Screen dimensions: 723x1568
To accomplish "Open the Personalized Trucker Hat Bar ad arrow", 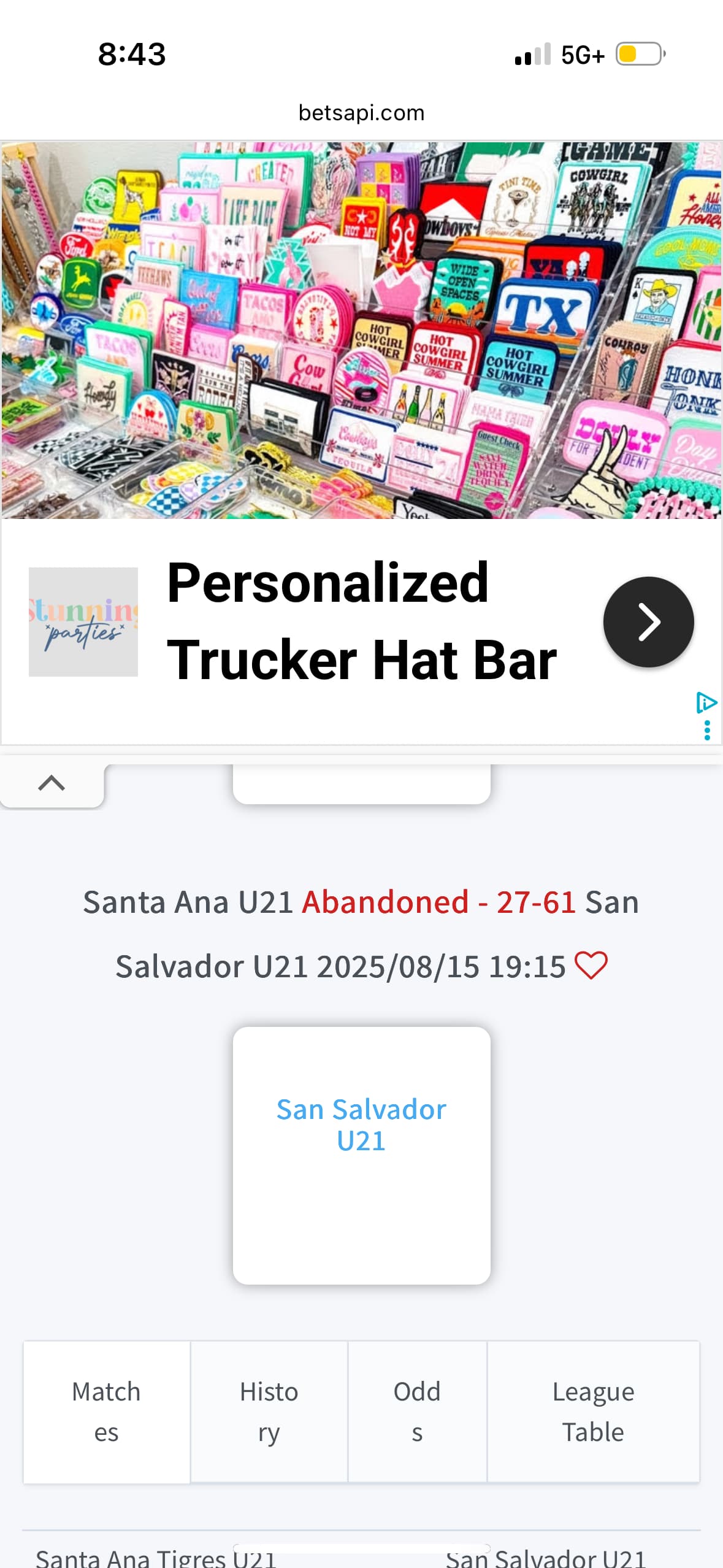I will (648, 621).
